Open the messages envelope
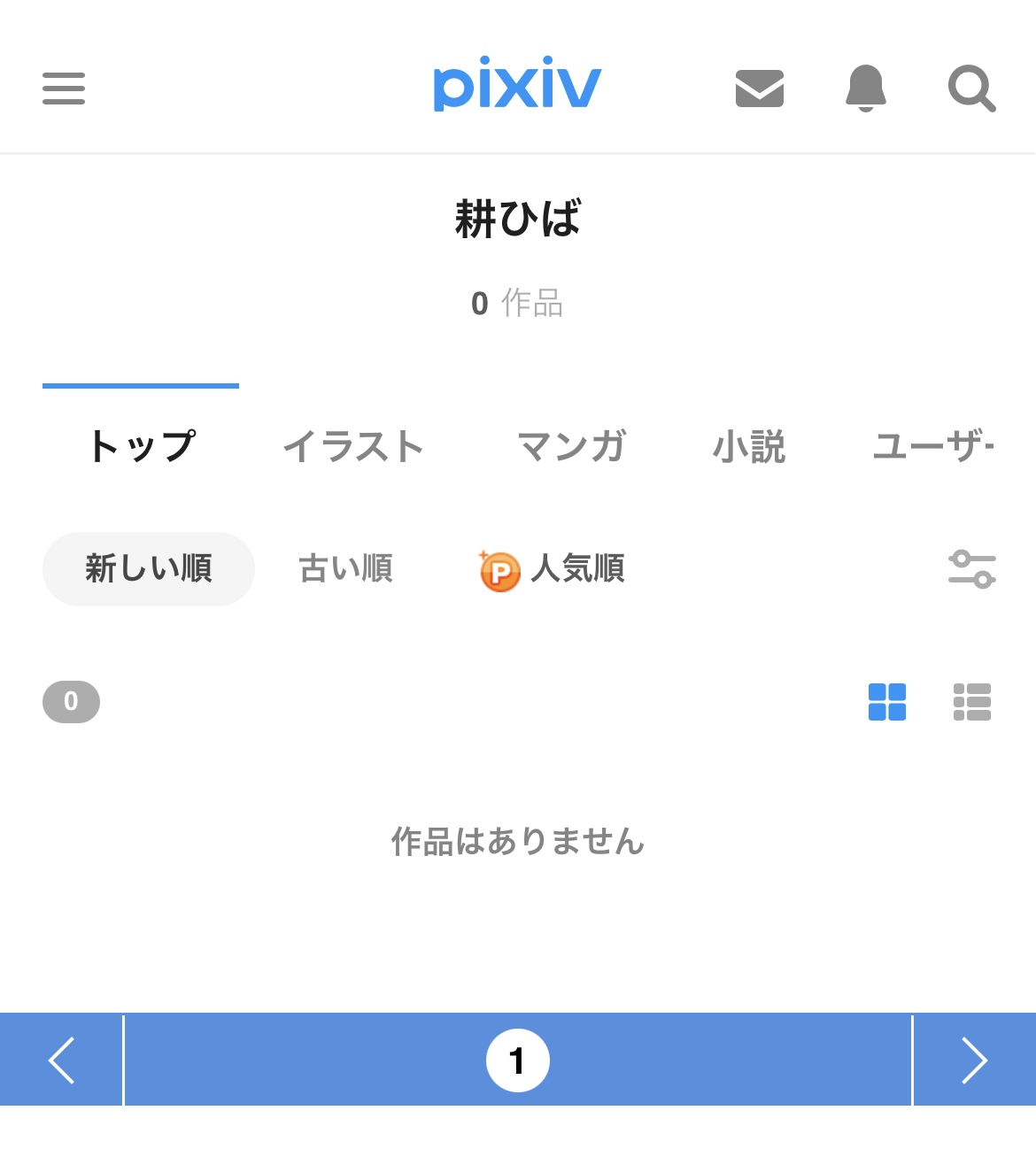 [760, 89]
